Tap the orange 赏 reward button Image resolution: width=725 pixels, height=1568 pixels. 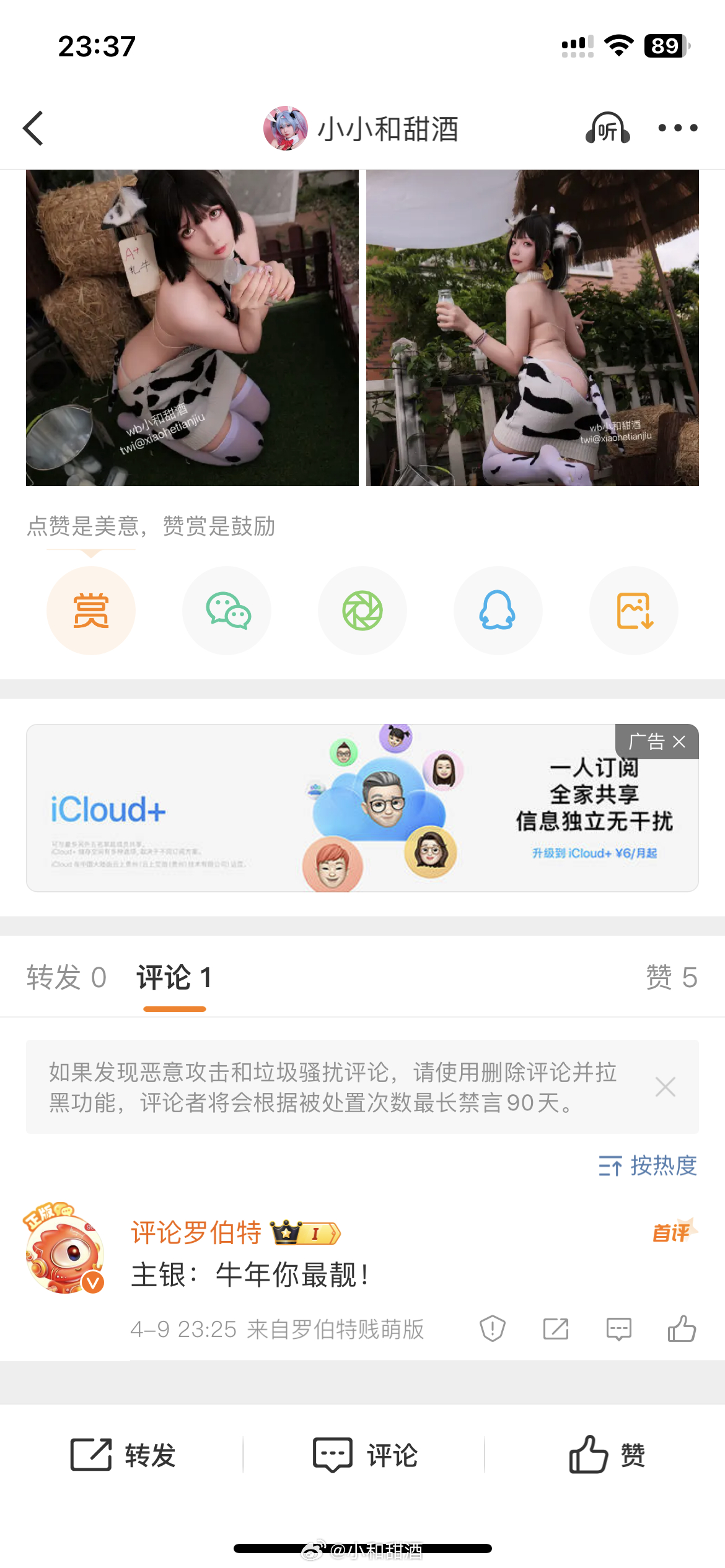pos(91,611)
